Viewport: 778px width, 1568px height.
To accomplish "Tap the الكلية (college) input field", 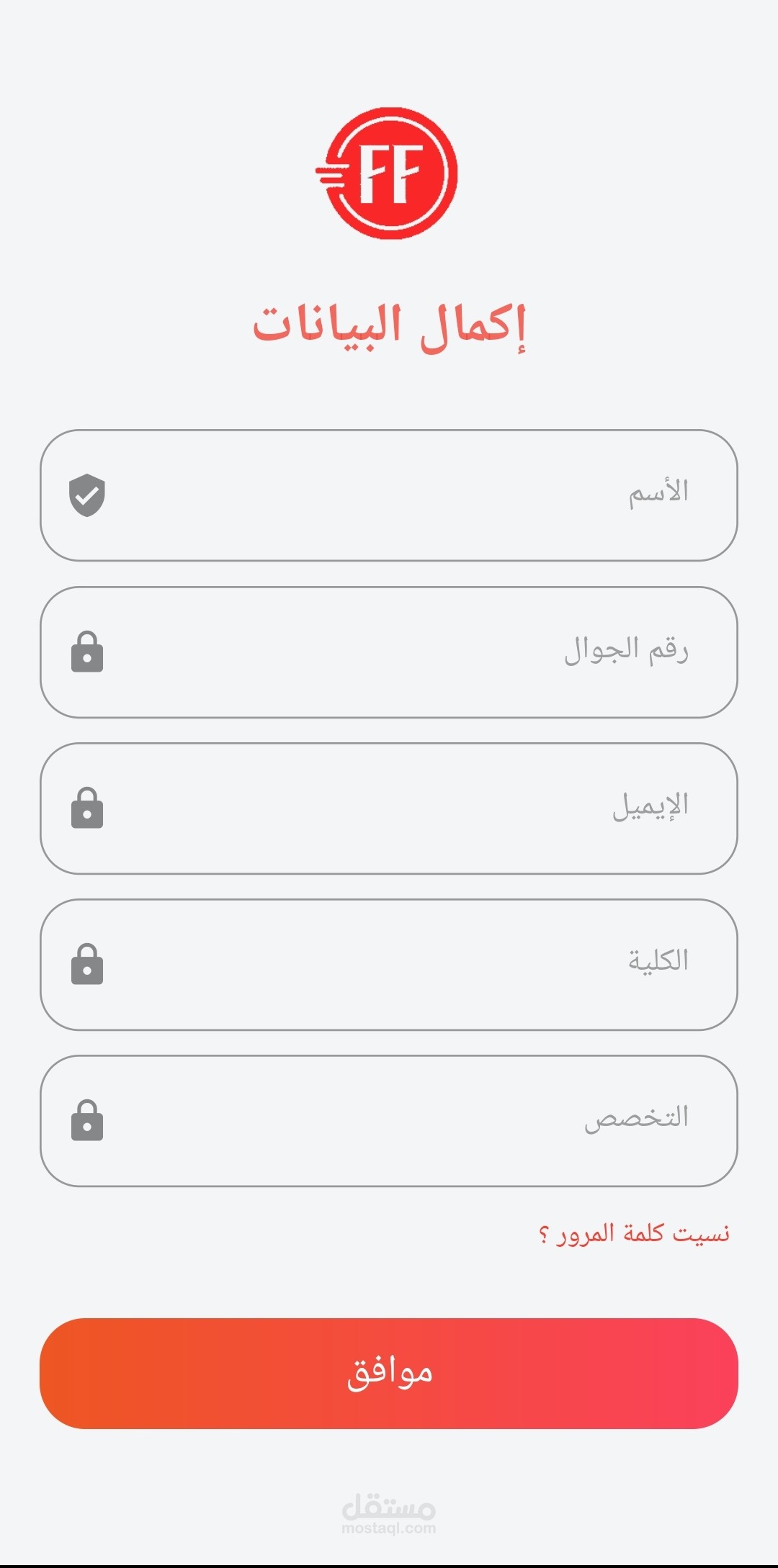I will point(389,964).
